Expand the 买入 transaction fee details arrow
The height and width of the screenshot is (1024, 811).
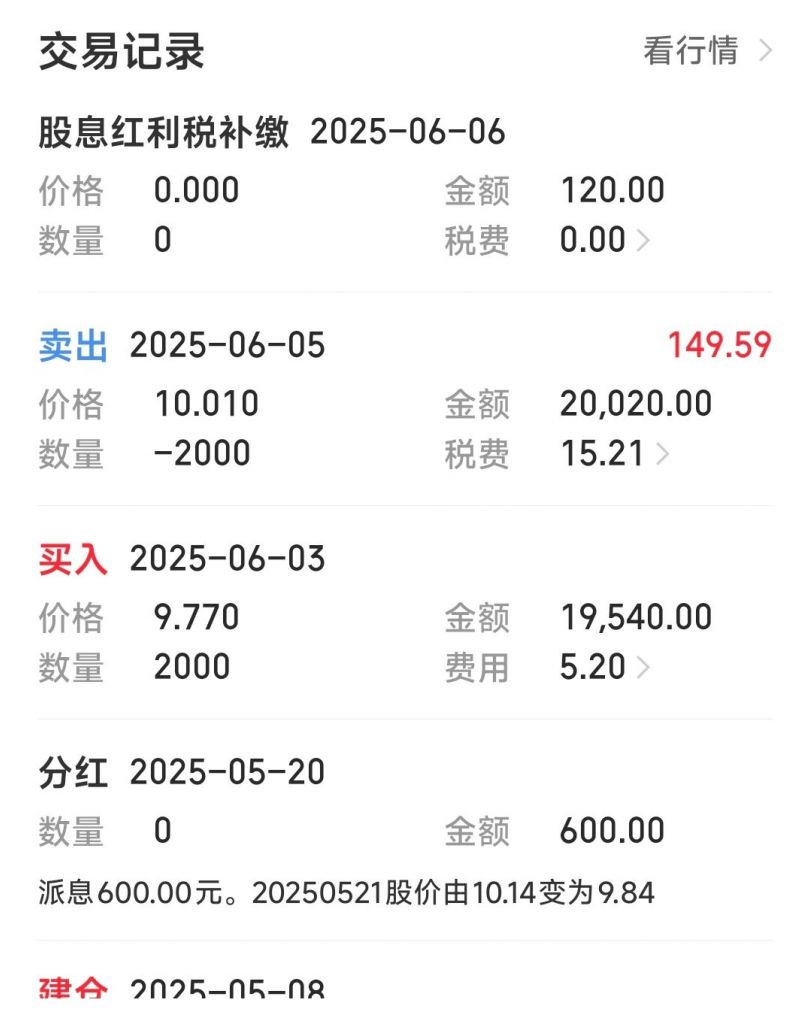pyautogui.click(x=644, y=666)
